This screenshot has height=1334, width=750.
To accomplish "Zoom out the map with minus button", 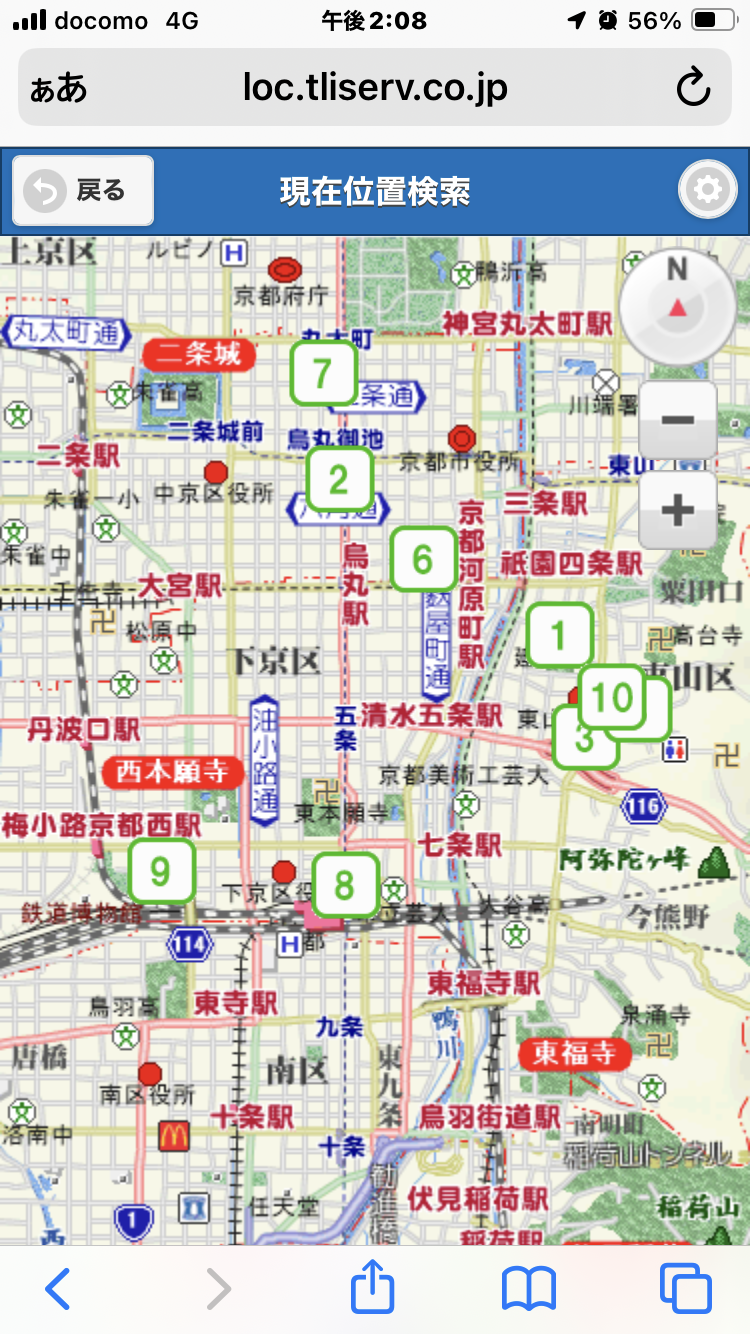I will [x=677, y=419].
